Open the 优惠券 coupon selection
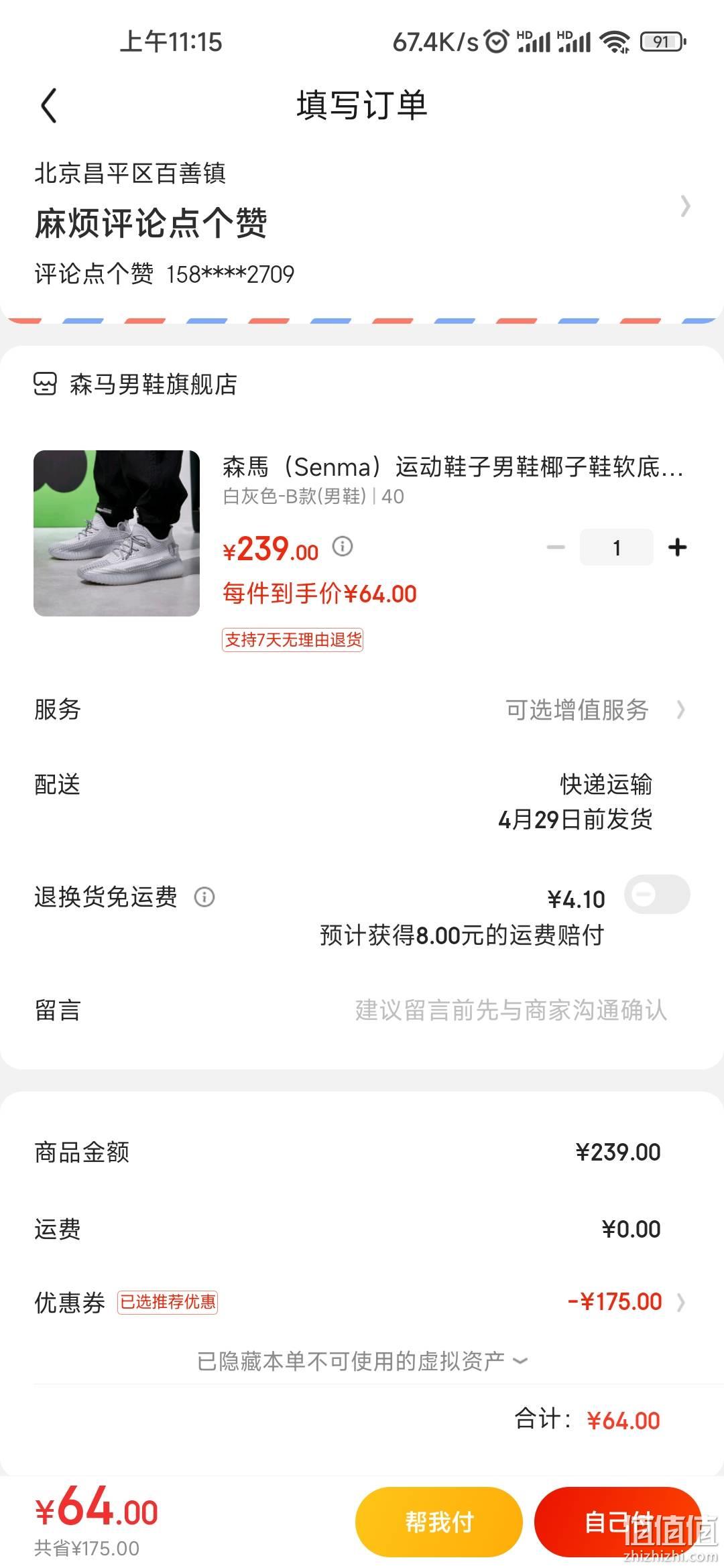The height and width of the screenshot is (1568, 724). (362, 1302)
